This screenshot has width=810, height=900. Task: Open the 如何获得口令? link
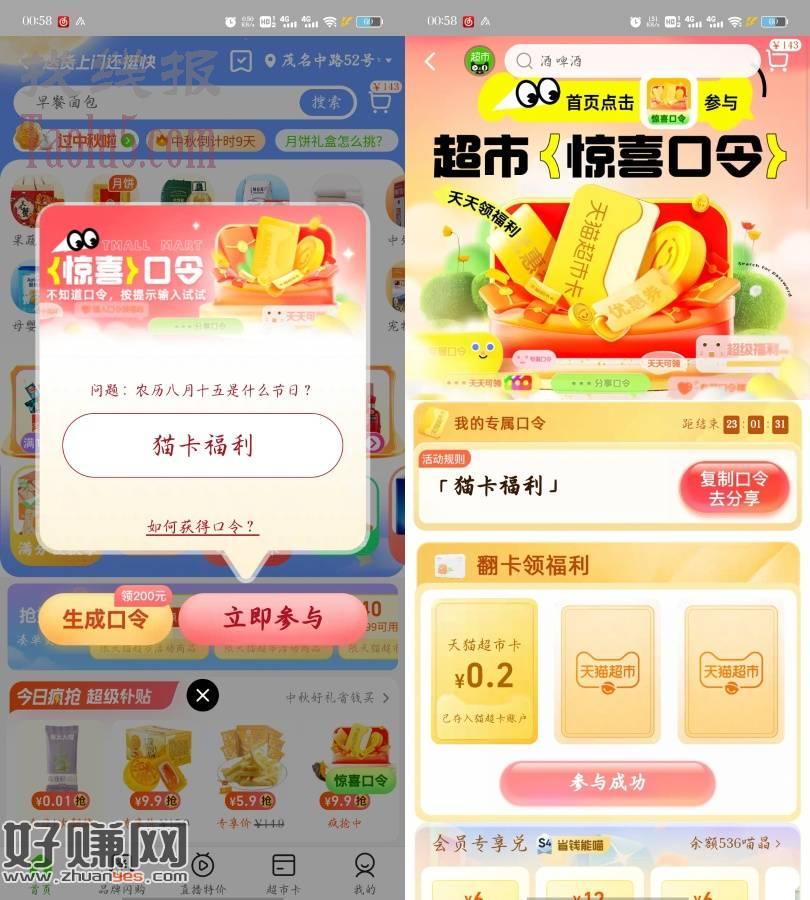201,526
